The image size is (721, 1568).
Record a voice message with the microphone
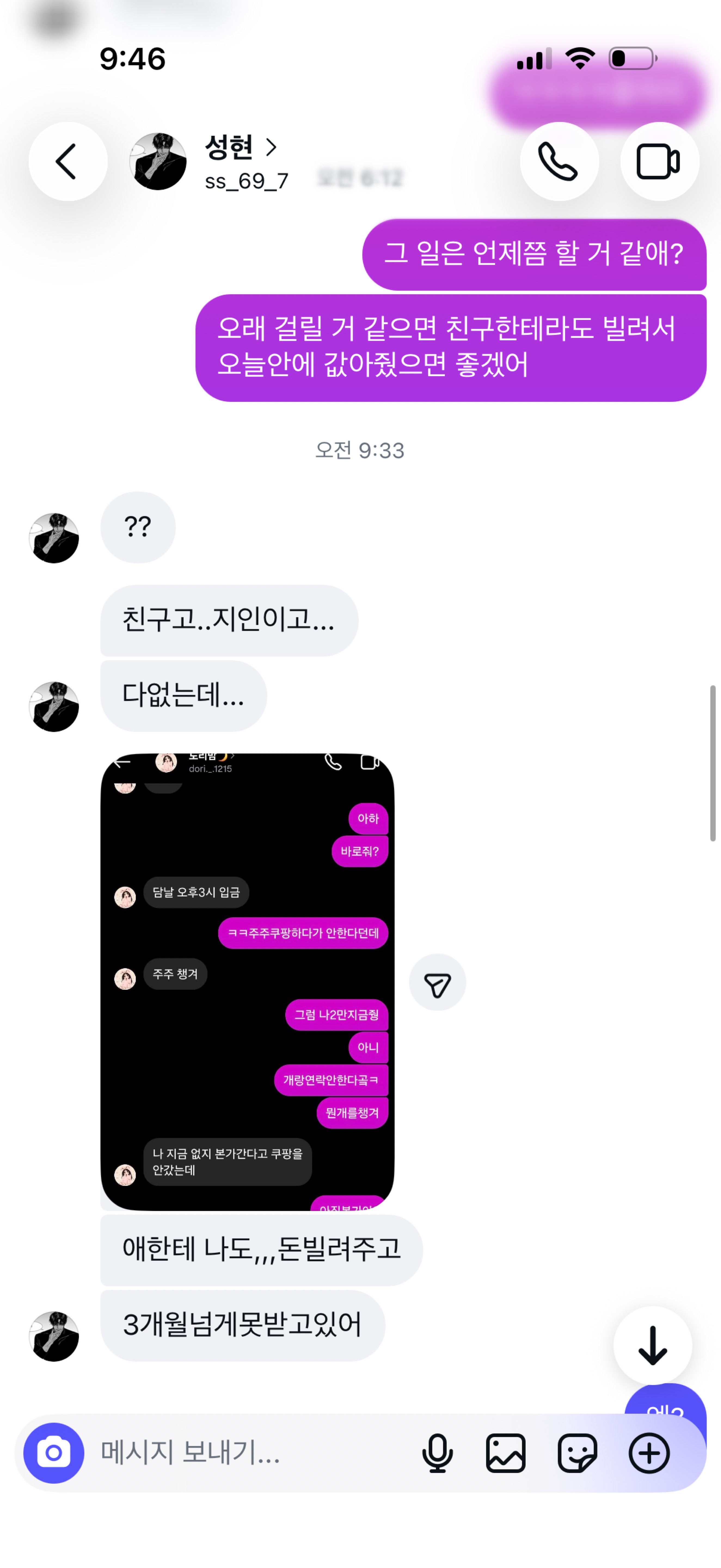click(x=437, y=1453)
